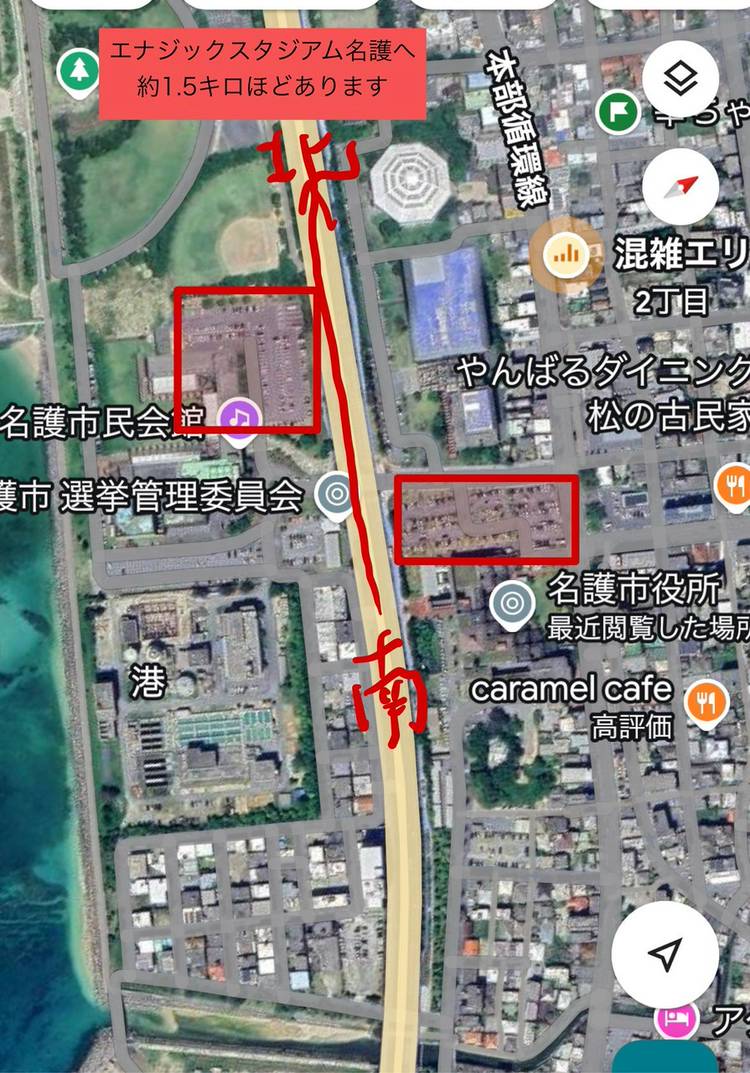
Task: Open the やんばるダイニング restaurant pin
Action: tap(735, 486)
